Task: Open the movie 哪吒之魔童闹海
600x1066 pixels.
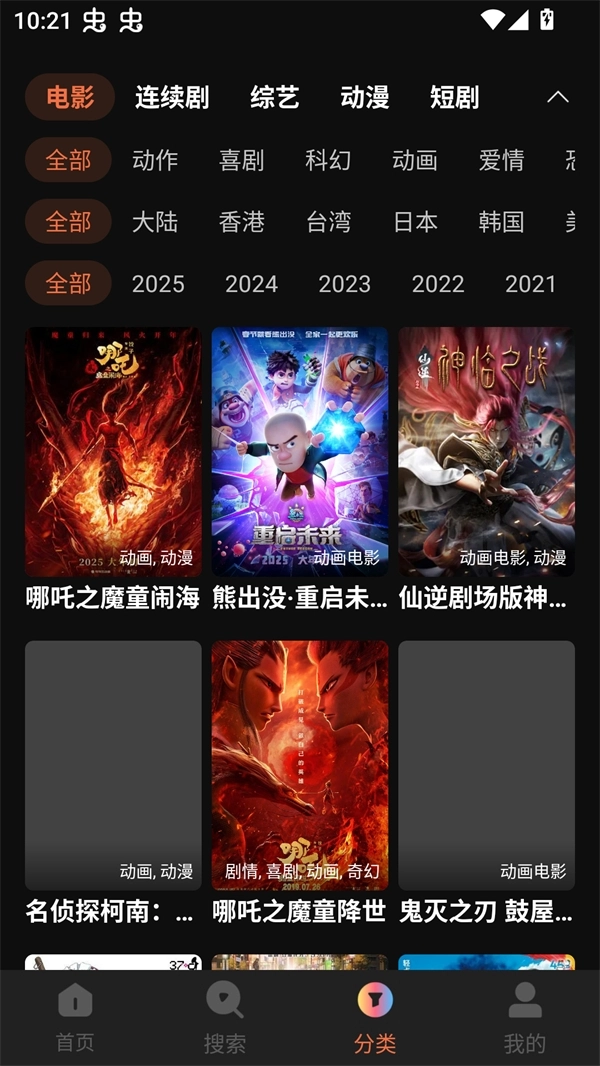Action: (113, 452)
